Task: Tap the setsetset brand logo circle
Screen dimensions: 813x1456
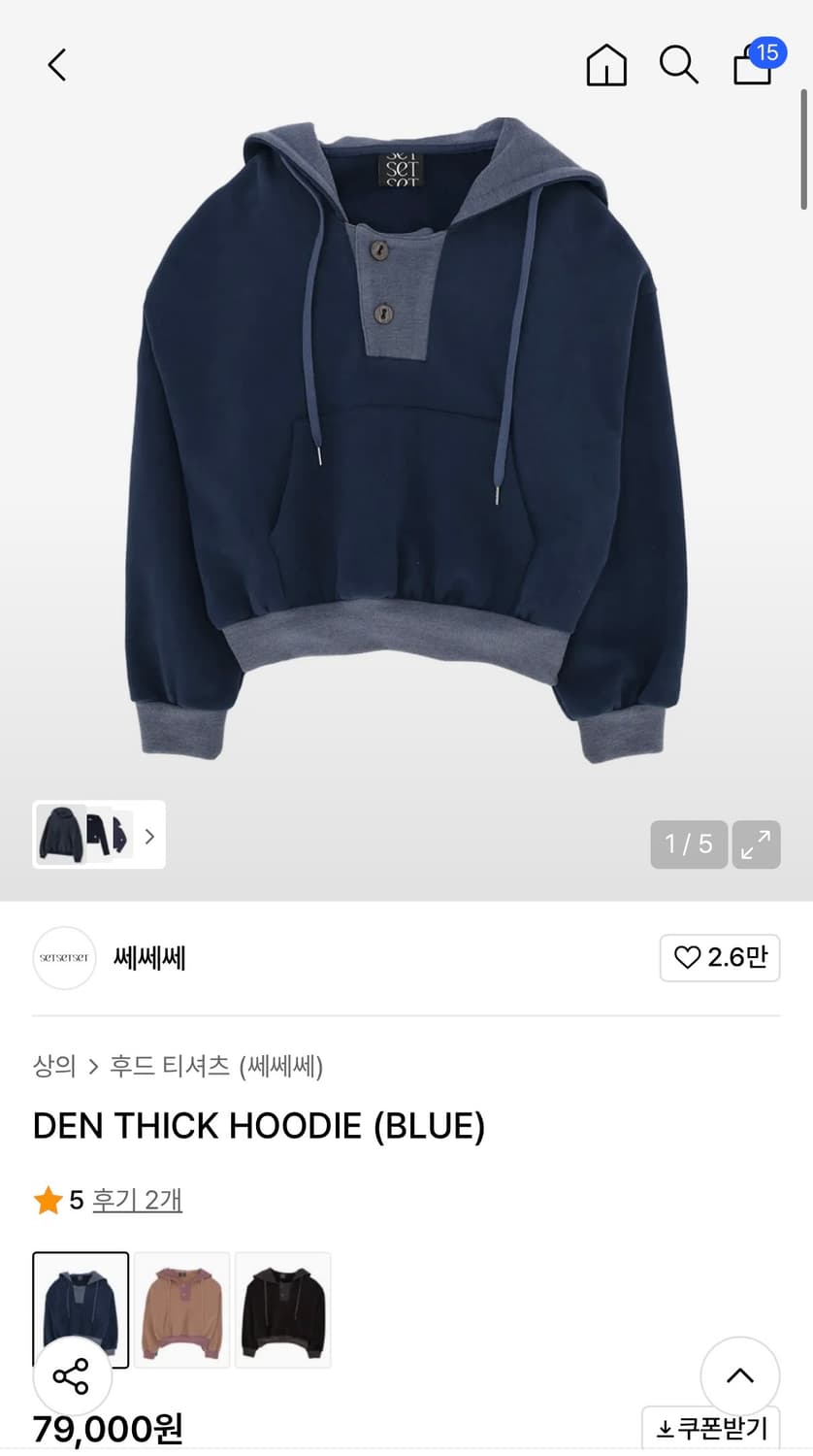Action: pos(64,957)
